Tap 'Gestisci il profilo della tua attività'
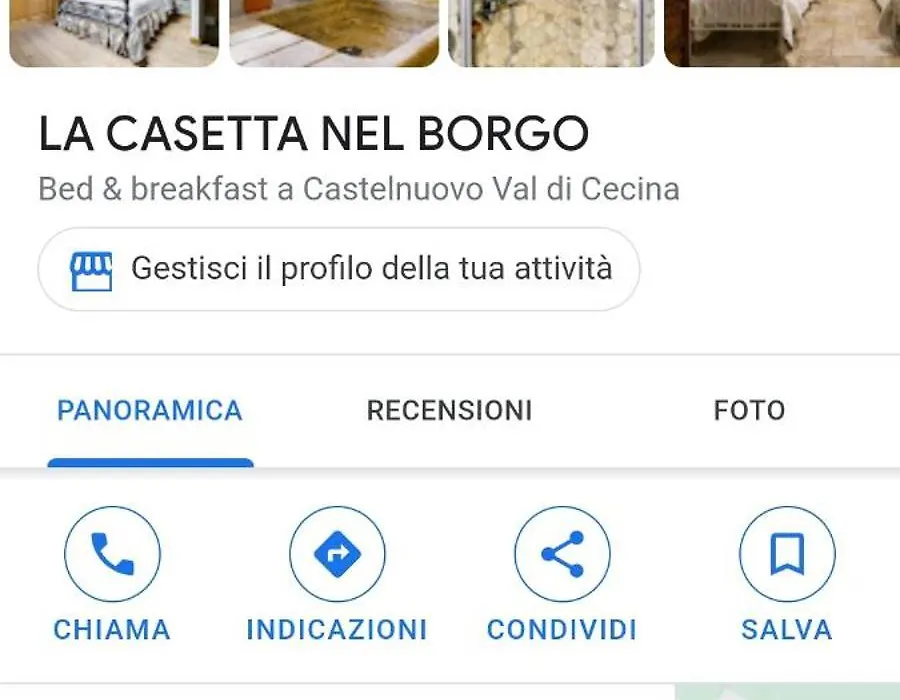 click(x=338, y=269)
